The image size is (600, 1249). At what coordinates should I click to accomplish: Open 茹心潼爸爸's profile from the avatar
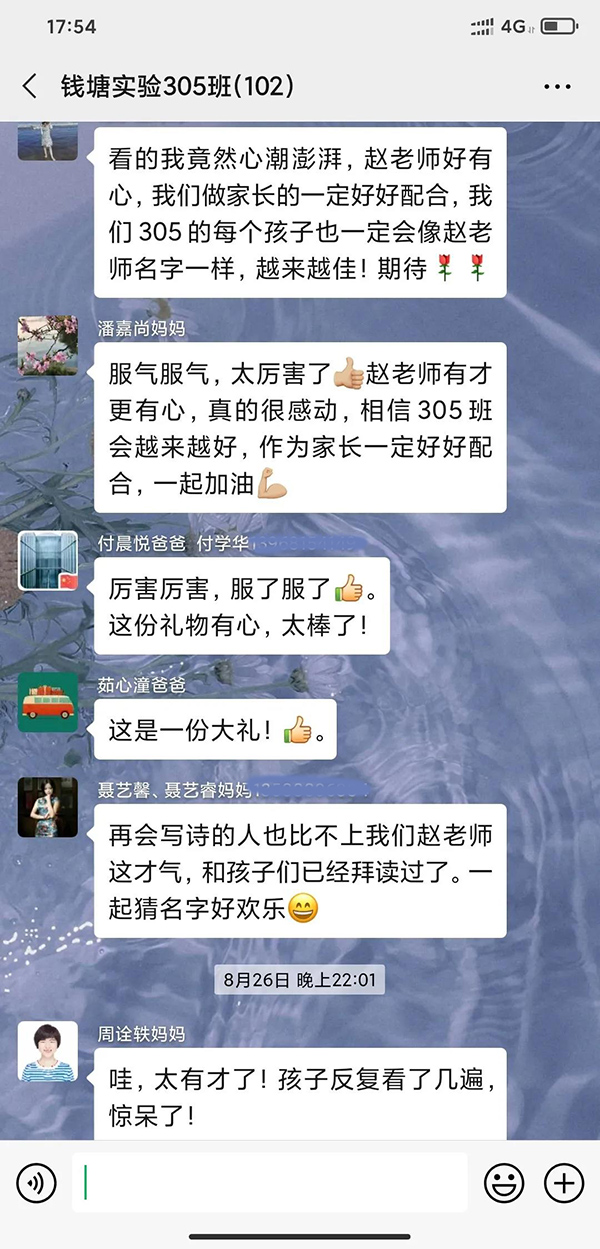tap(48, 702)
